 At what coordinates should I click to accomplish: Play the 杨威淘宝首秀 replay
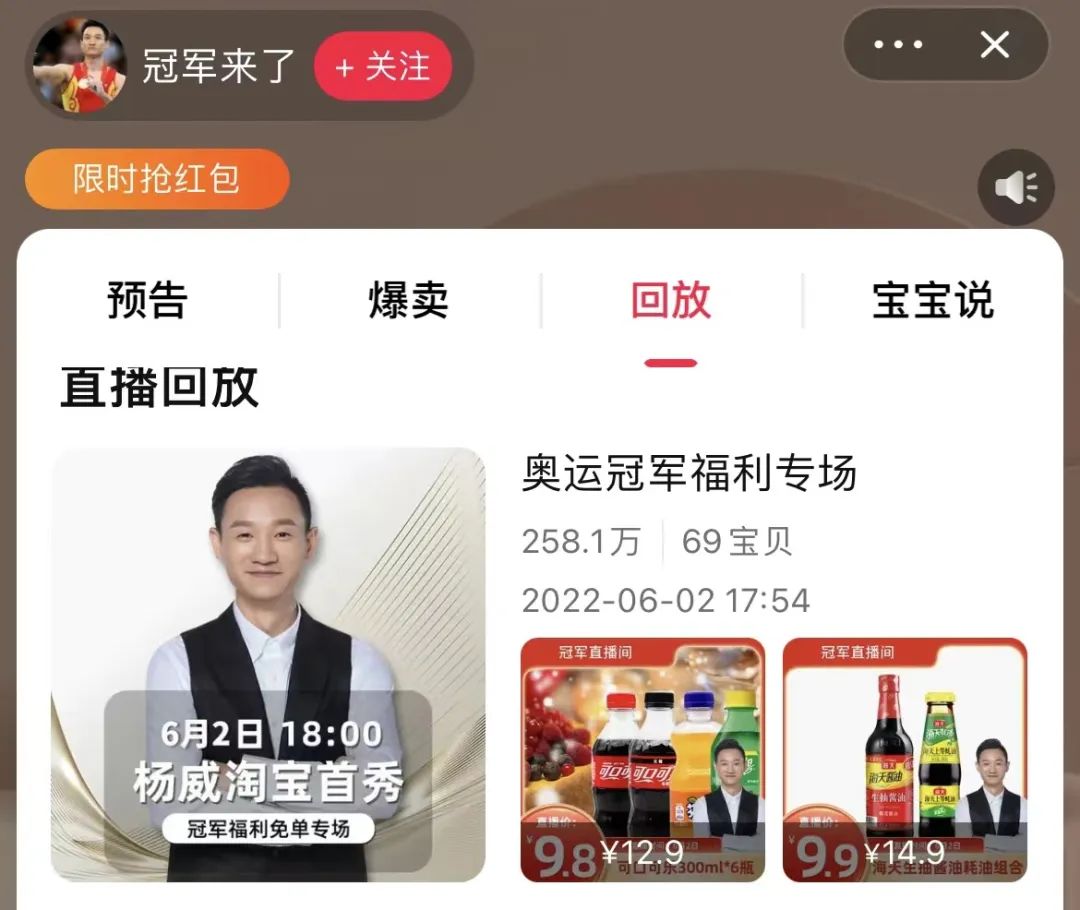(x=268, y=665)
